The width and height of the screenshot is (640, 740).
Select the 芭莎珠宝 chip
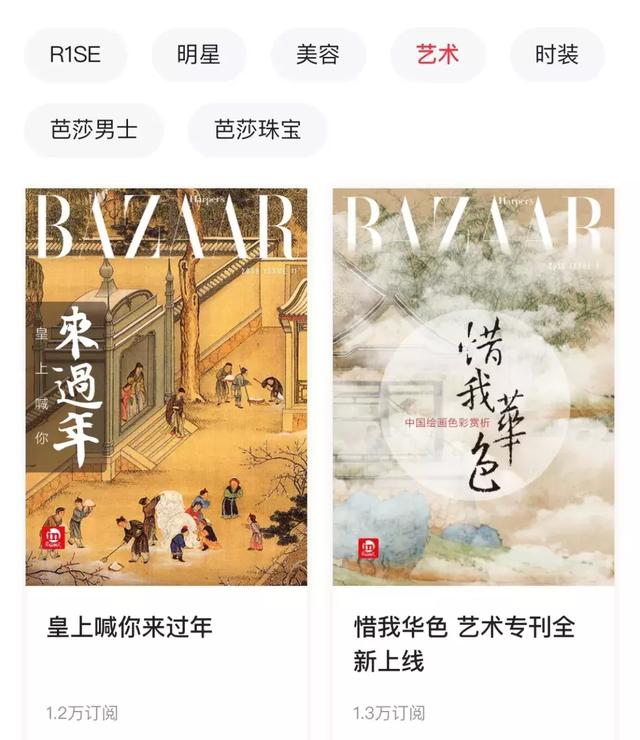[258, 130]
